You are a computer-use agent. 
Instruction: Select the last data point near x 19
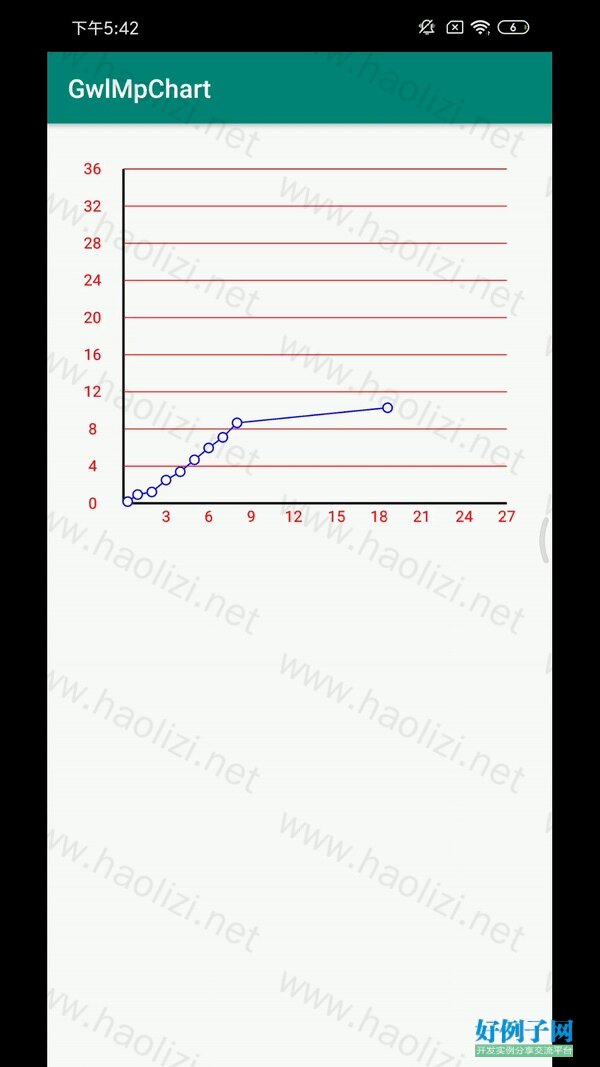(387, 408)
